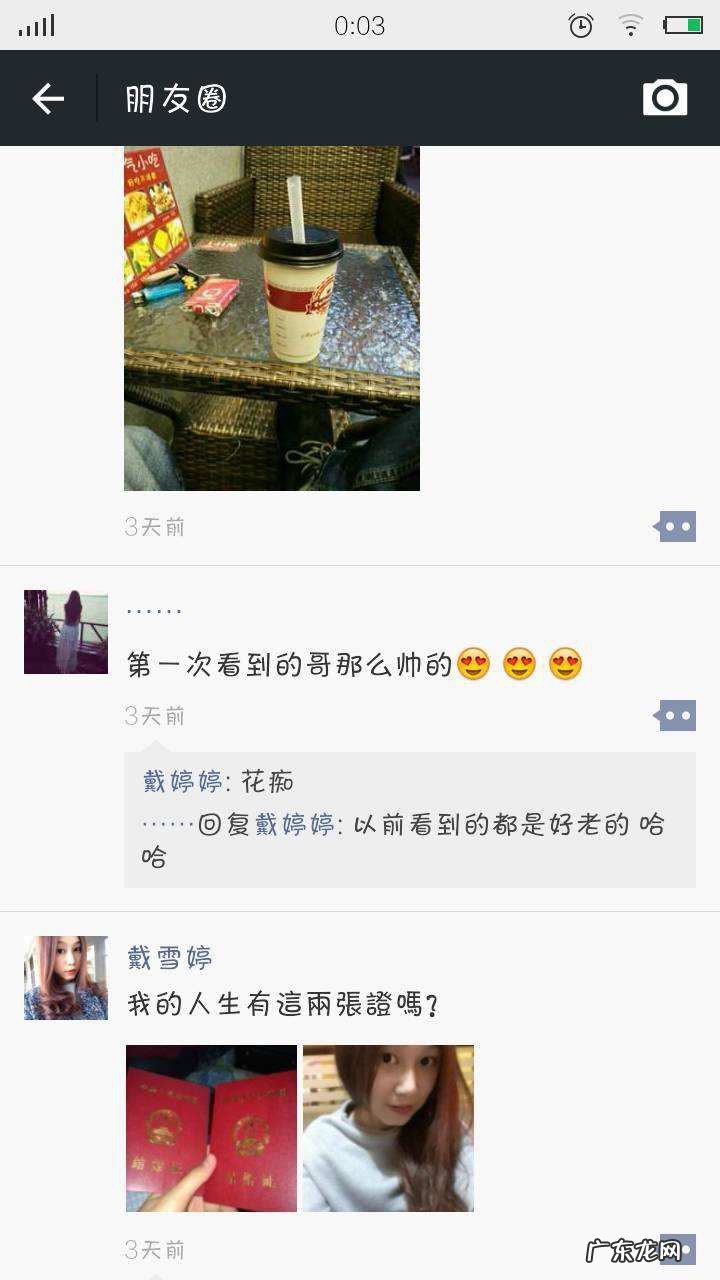Open the avatar of user '……'

point(65,631)
